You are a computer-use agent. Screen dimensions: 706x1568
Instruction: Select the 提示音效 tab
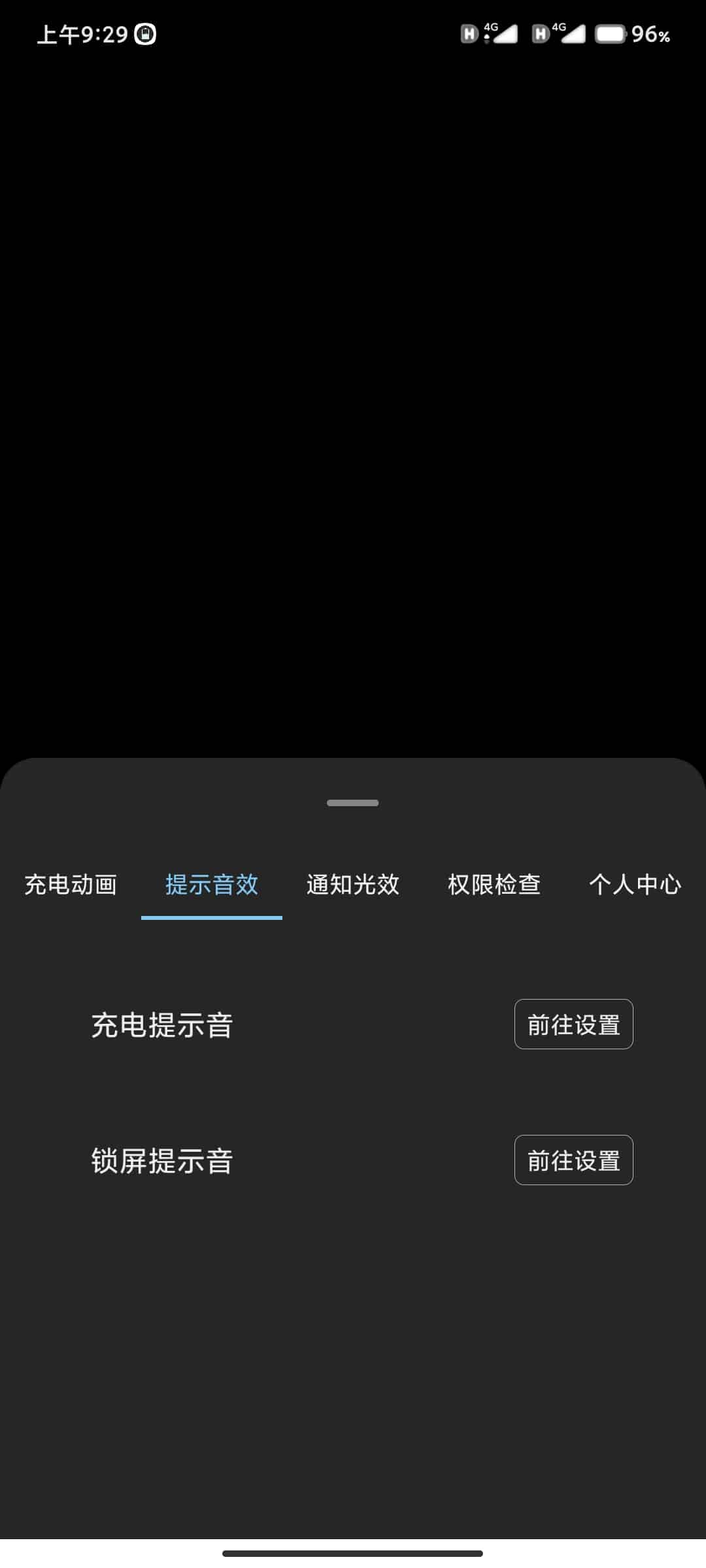coord(212,885)
